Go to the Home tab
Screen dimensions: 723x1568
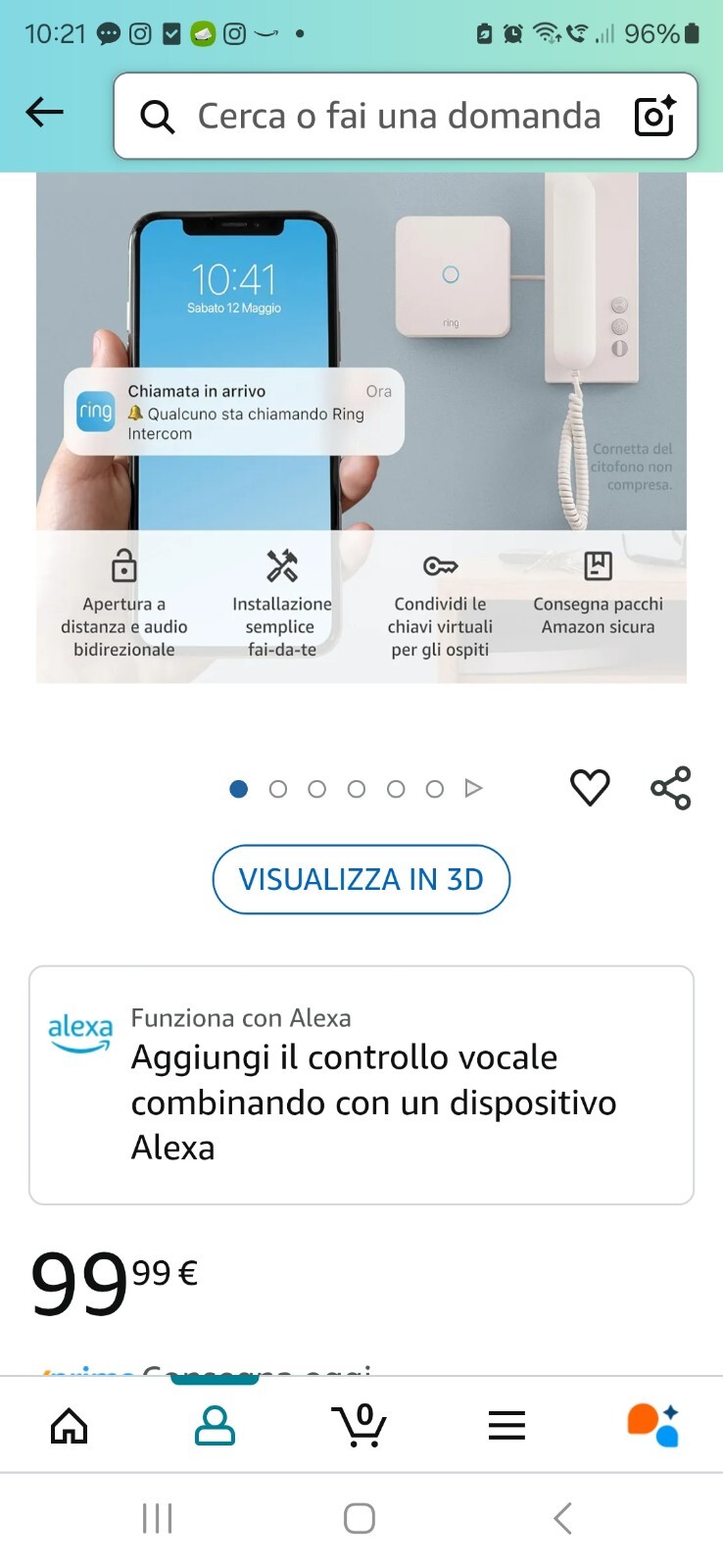point(69,1426)
